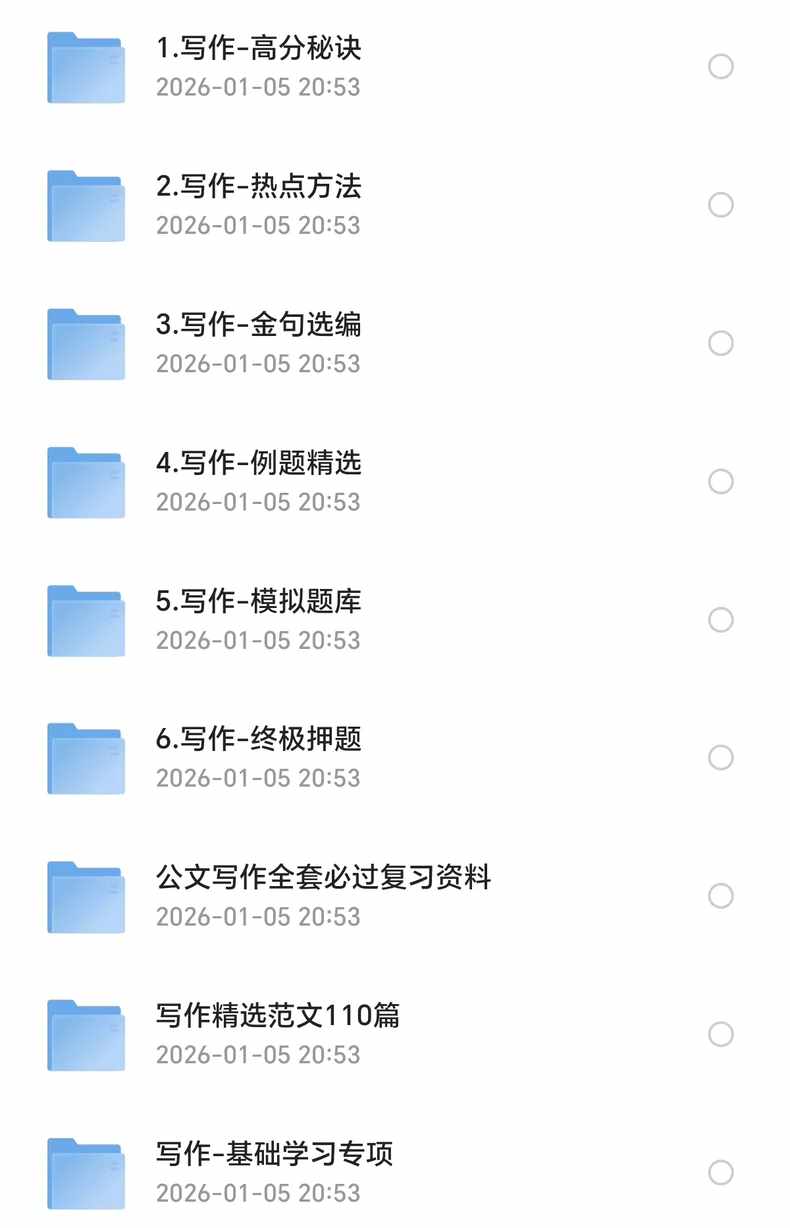Mark the circle for 公文写作全套必过复习资料
The height and width of the screenshot is (1228, 790).
[721, 896]
